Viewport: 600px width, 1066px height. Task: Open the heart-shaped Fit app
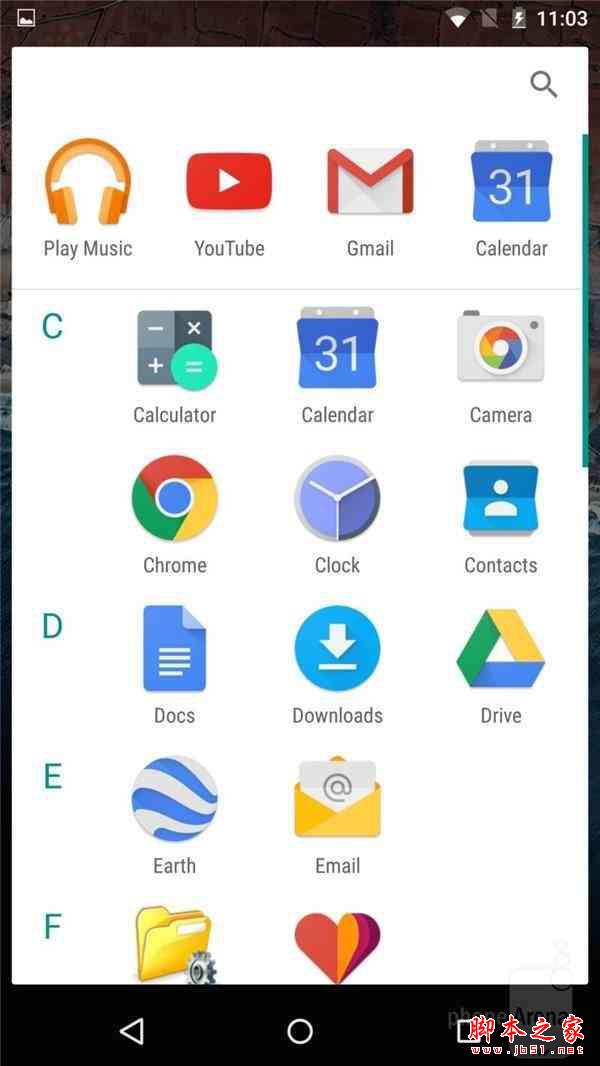pos(337,947)
